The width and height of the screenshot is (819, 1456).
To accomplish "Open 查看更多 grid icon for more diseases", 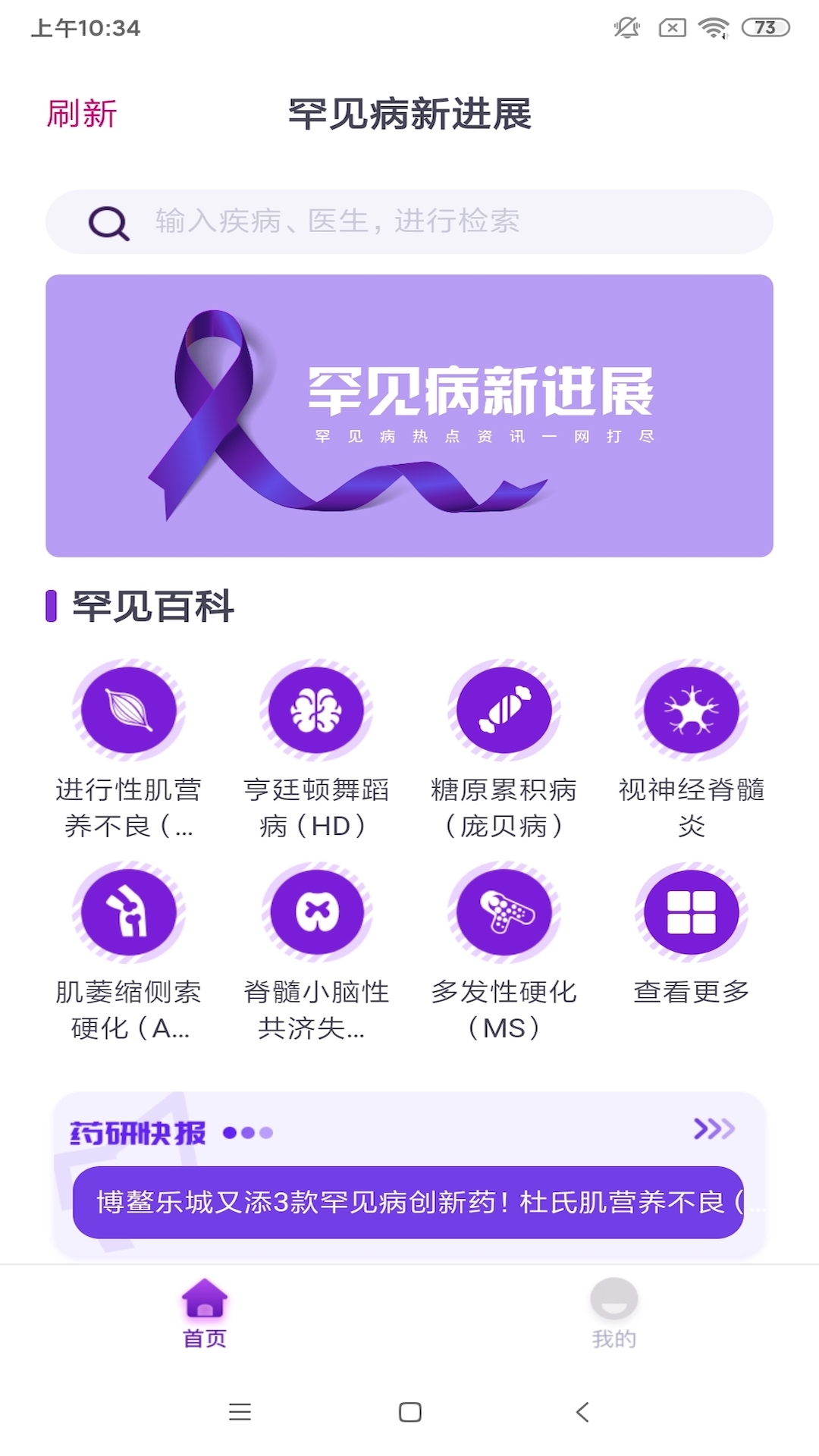I will point(691,914).
